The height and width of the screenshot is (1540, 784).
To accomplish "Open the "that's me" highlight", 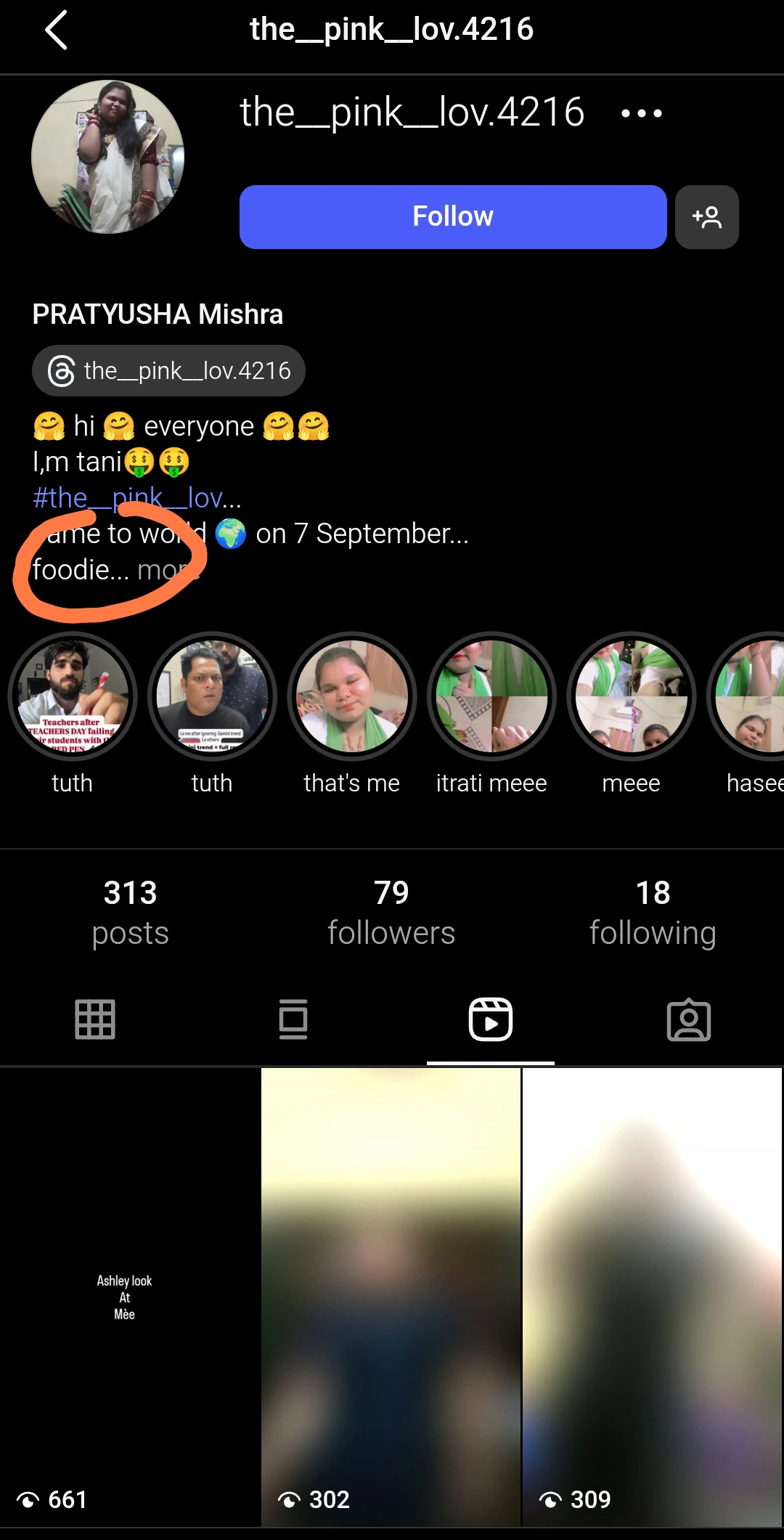I will (x=352, y=697).
